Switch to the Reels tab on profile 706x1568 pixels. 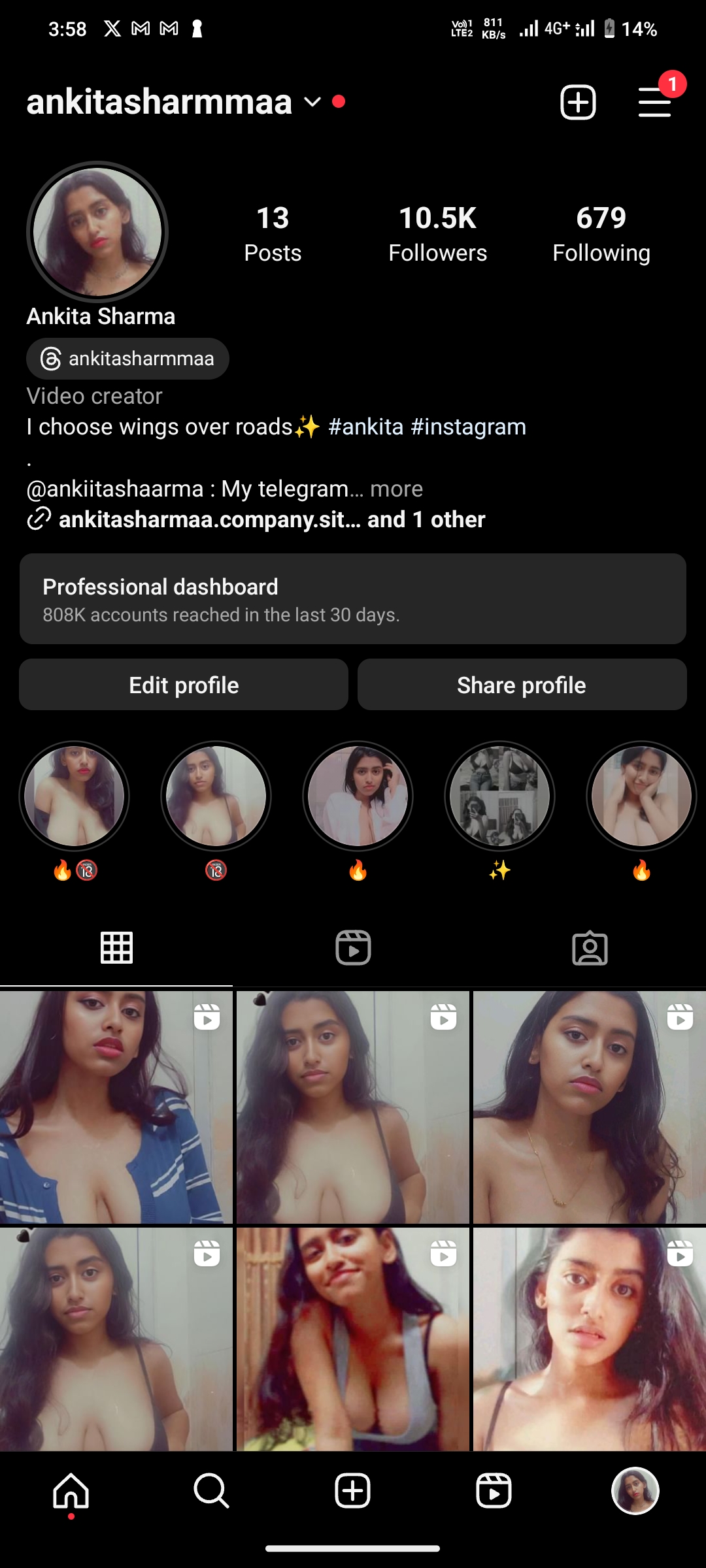[353, 948]
